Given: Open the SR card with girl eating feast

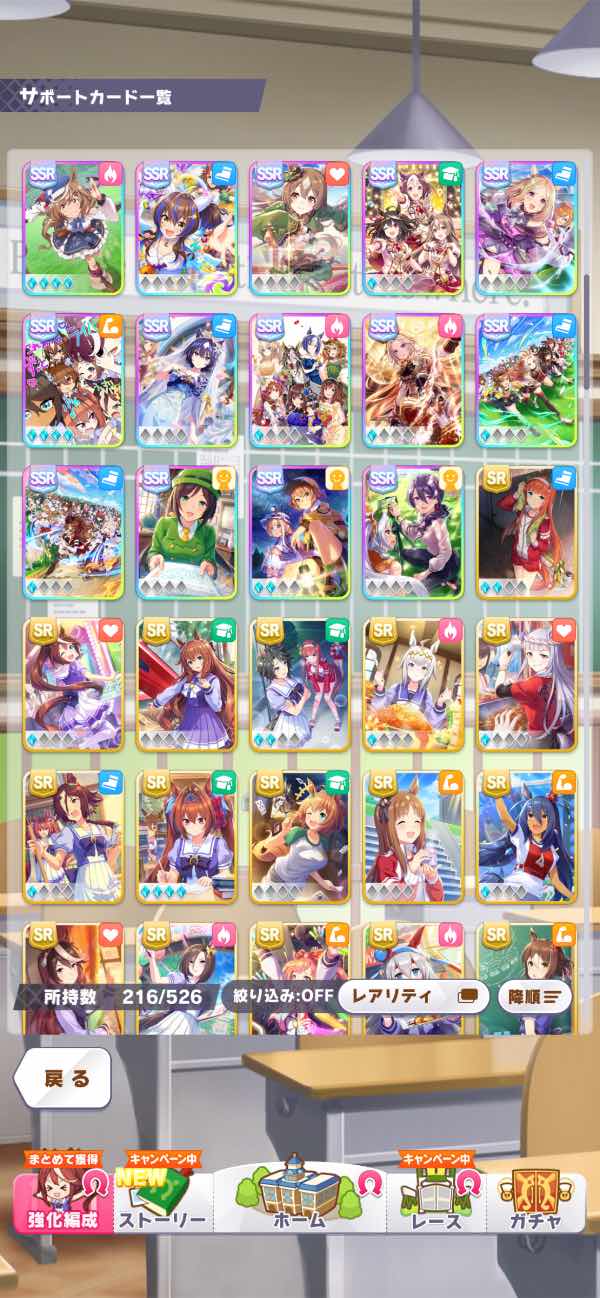Looking at the screenshot, I should click(413, 684).
